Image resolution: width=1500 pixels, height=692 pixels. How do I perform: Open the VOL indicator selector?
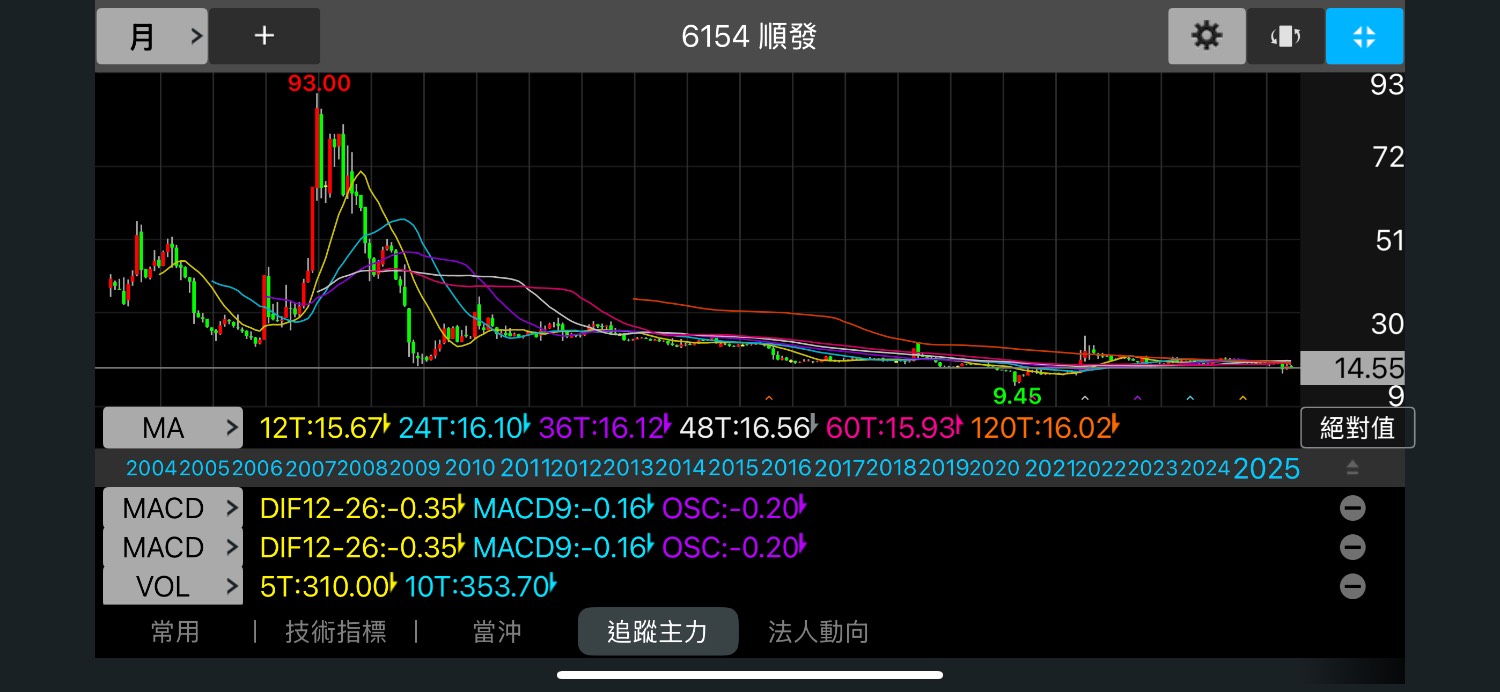pyautogui.click(x=173, y=586)
